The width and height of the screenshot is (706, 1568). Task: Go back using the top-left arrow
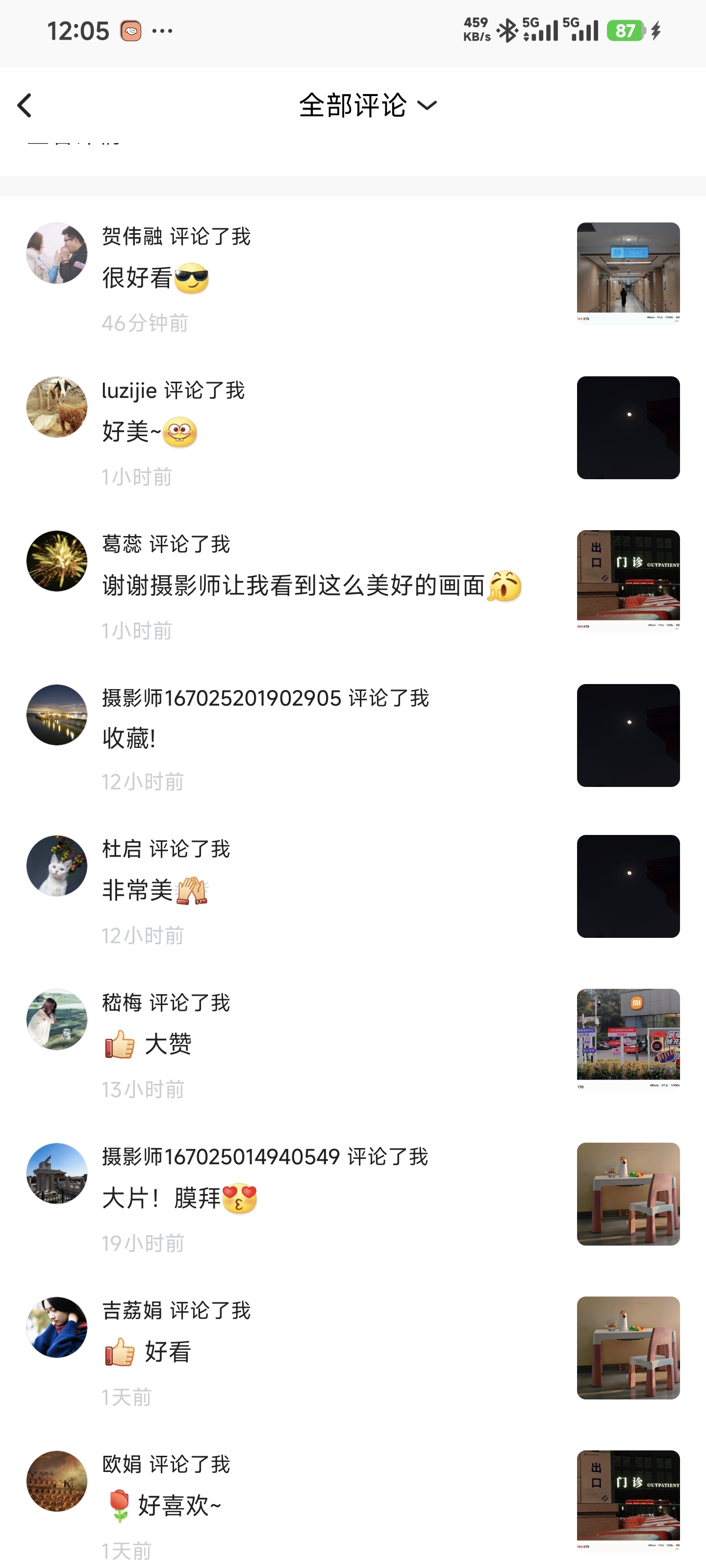[25, 105]
